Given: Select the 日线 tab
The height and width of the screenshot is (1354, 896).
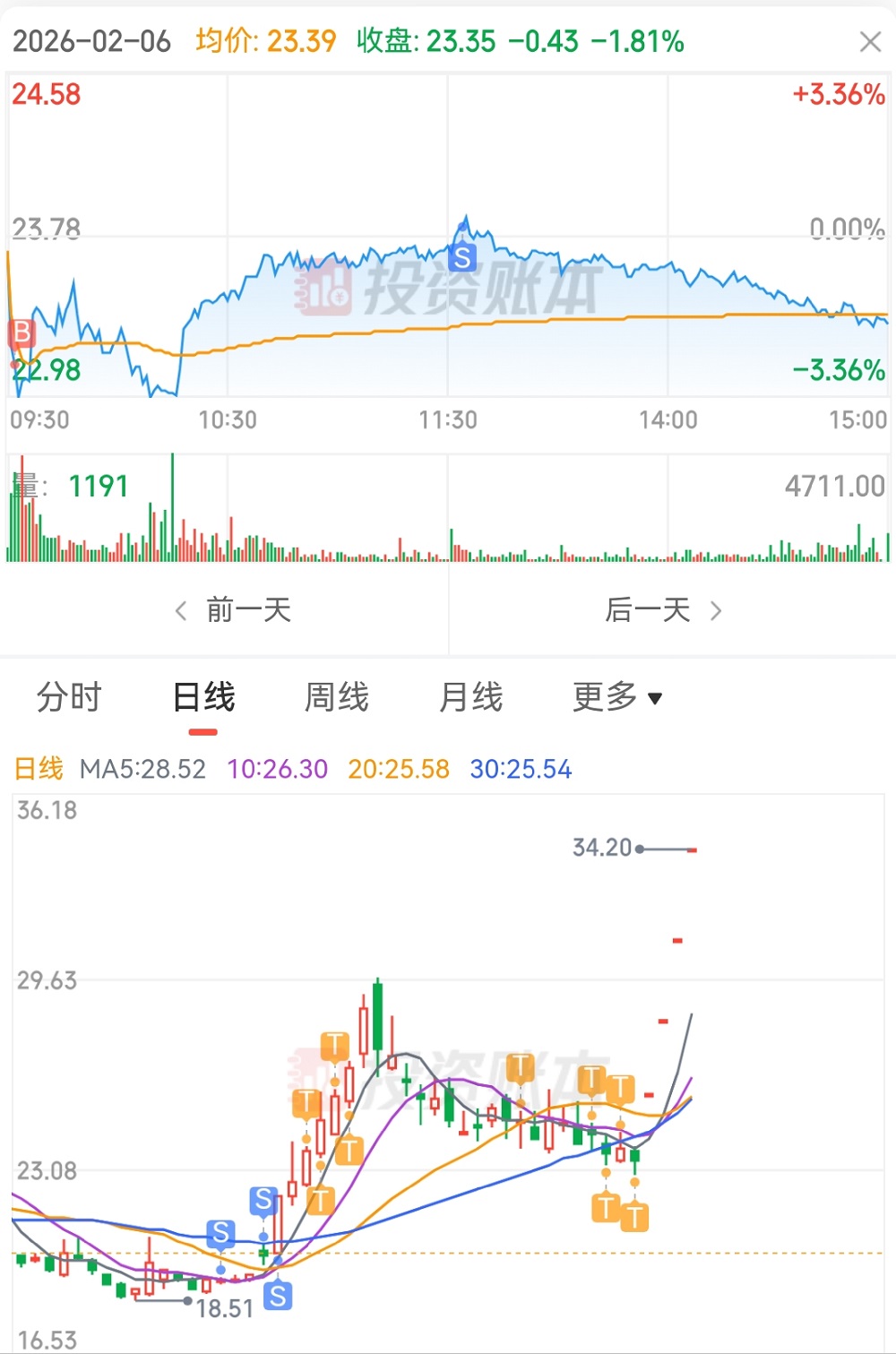Looking at the screenshot, I should (x=203, y=696).
